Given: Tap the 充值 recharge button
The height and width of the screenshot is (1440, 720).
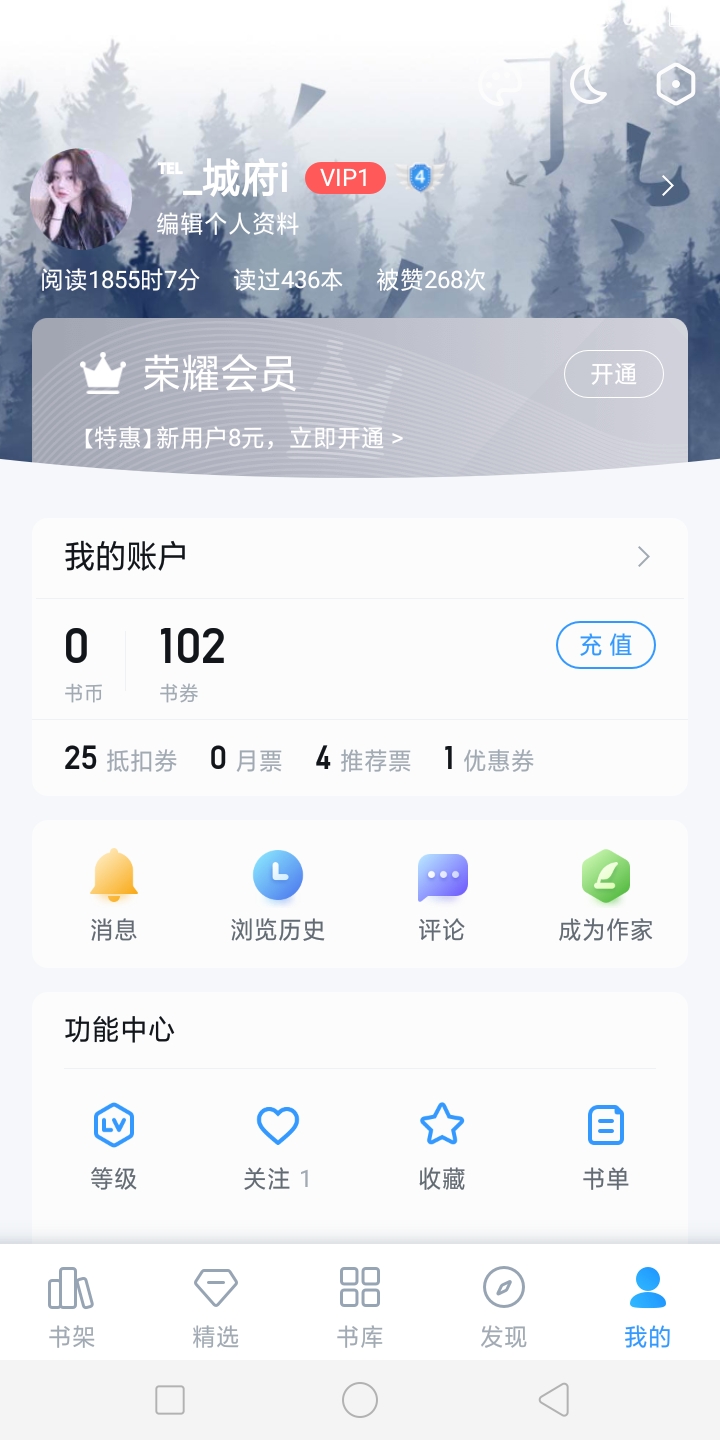Looking at the screenshot, I should [x=605, y=645].
